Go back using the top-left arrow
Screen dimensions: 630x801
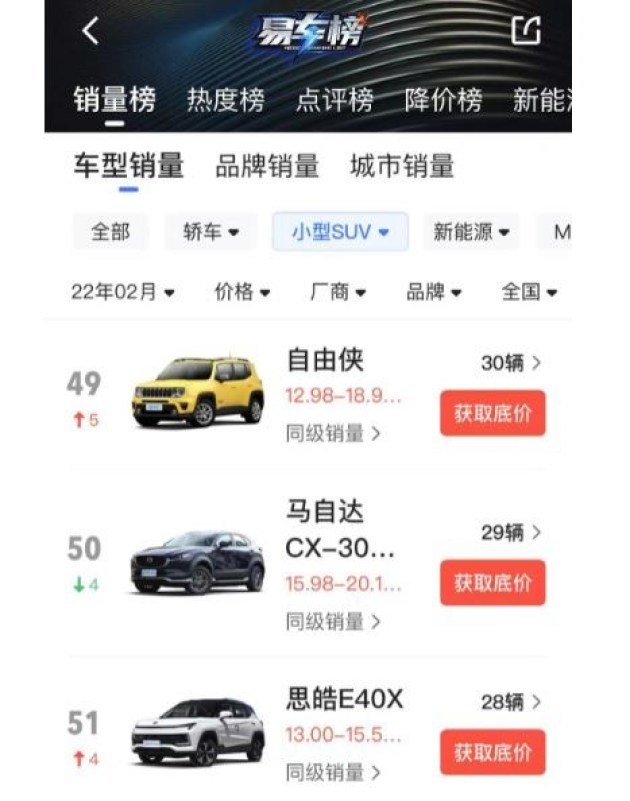pos(90,31)
